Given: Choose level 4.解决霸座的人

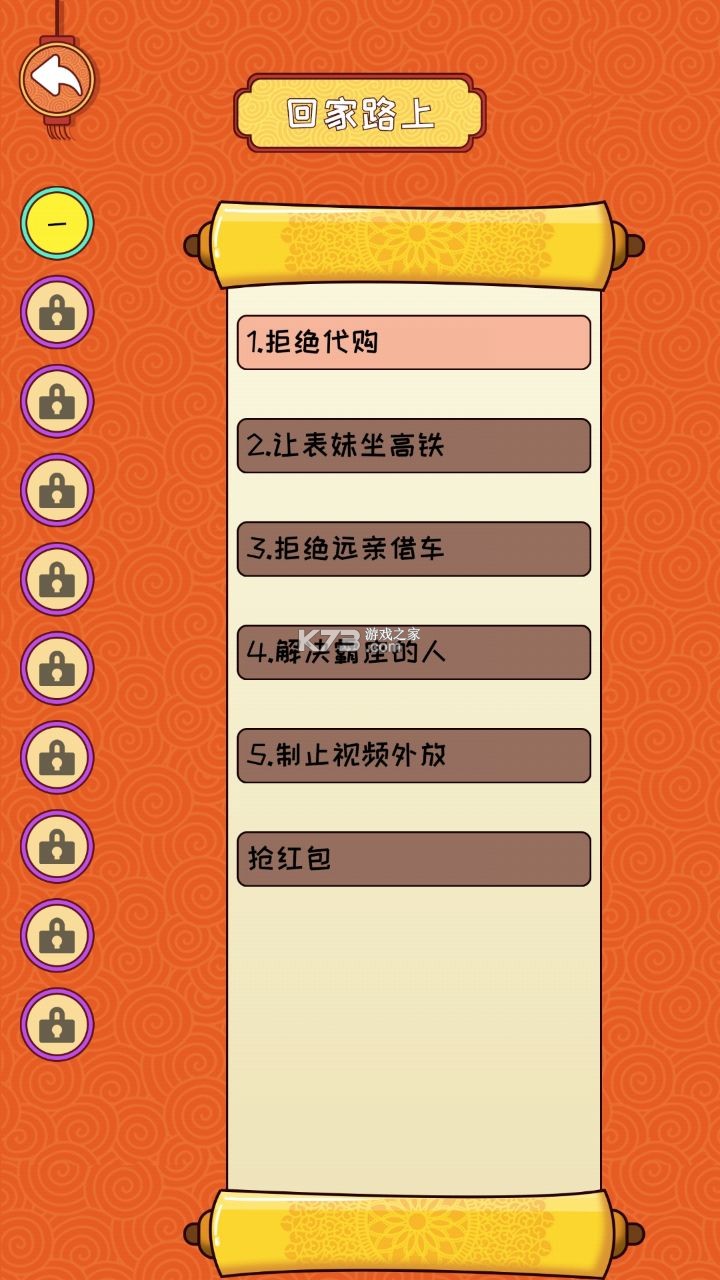Looking at the screenshot, I should tap(413, 653).
